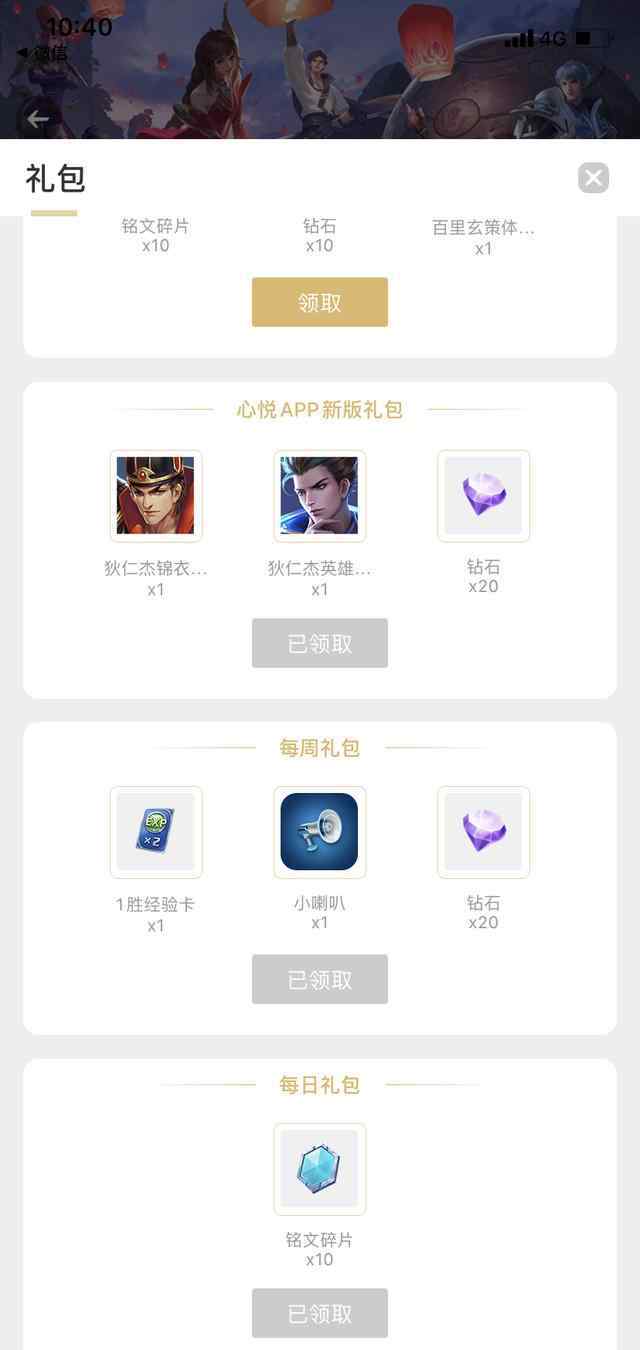This screenshot has height=1350, width=640.
Task: Close the 礼包 gift pack panel
Action: pos(593,178)
